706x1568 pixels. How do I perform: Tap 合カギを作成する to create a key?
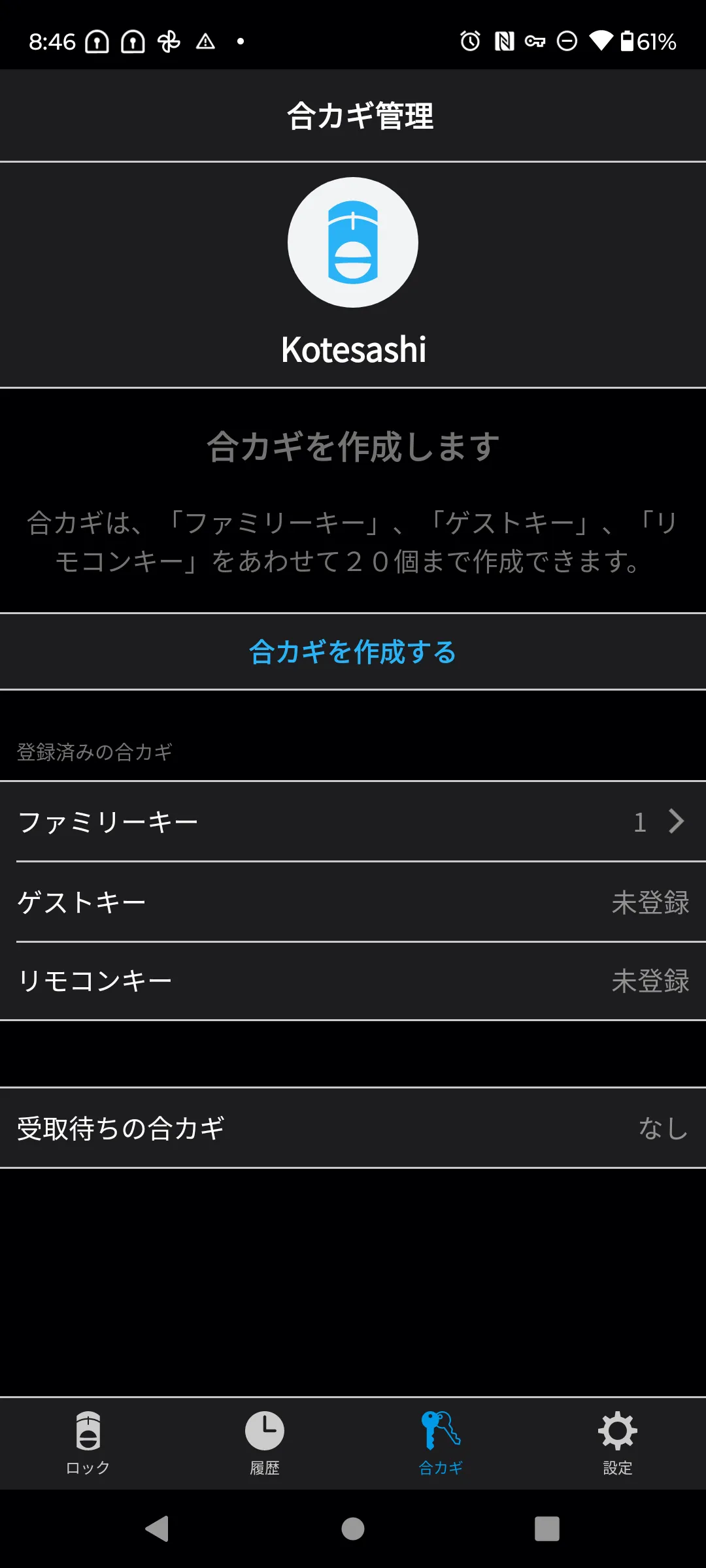click(353, 651)
